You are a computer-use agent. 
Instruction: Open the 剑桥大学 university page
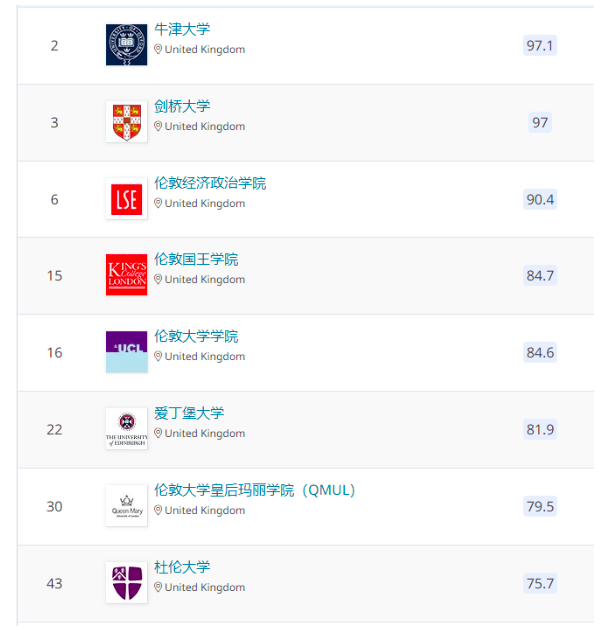coord(182,106)
